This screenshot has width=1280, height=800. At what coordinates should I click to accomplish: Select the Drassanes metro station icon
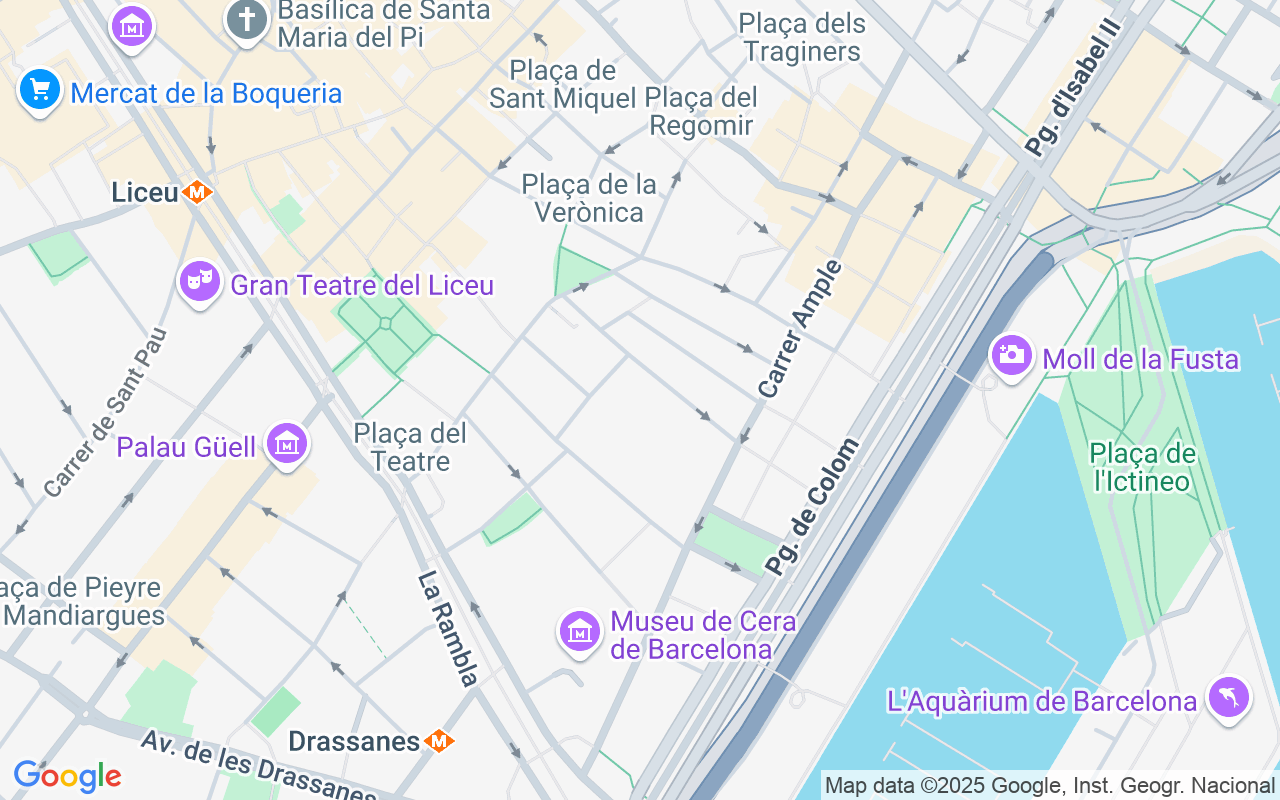pyautogui.click(x=438, y=741)
